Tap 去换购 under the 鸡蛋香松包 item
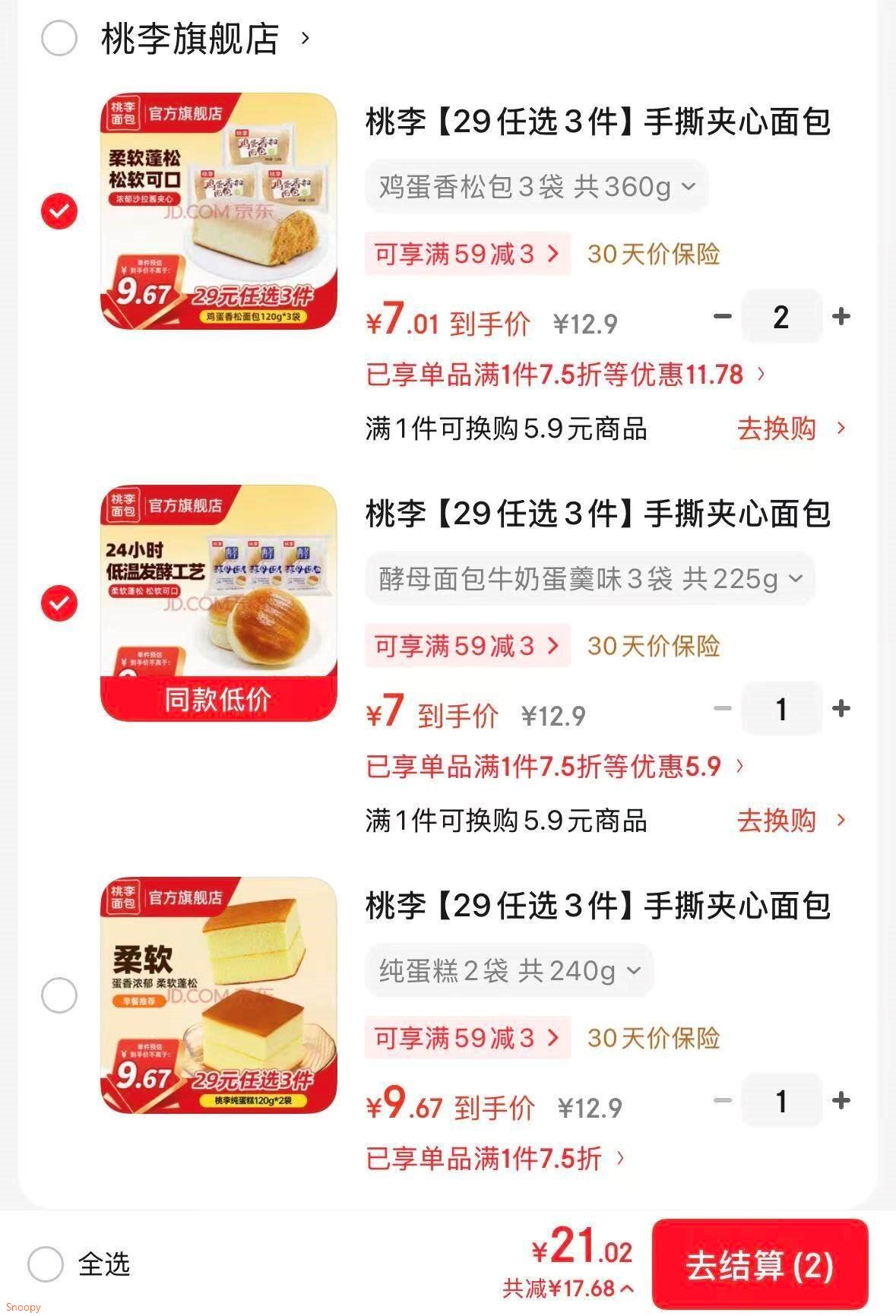 [x=790, y=429]
